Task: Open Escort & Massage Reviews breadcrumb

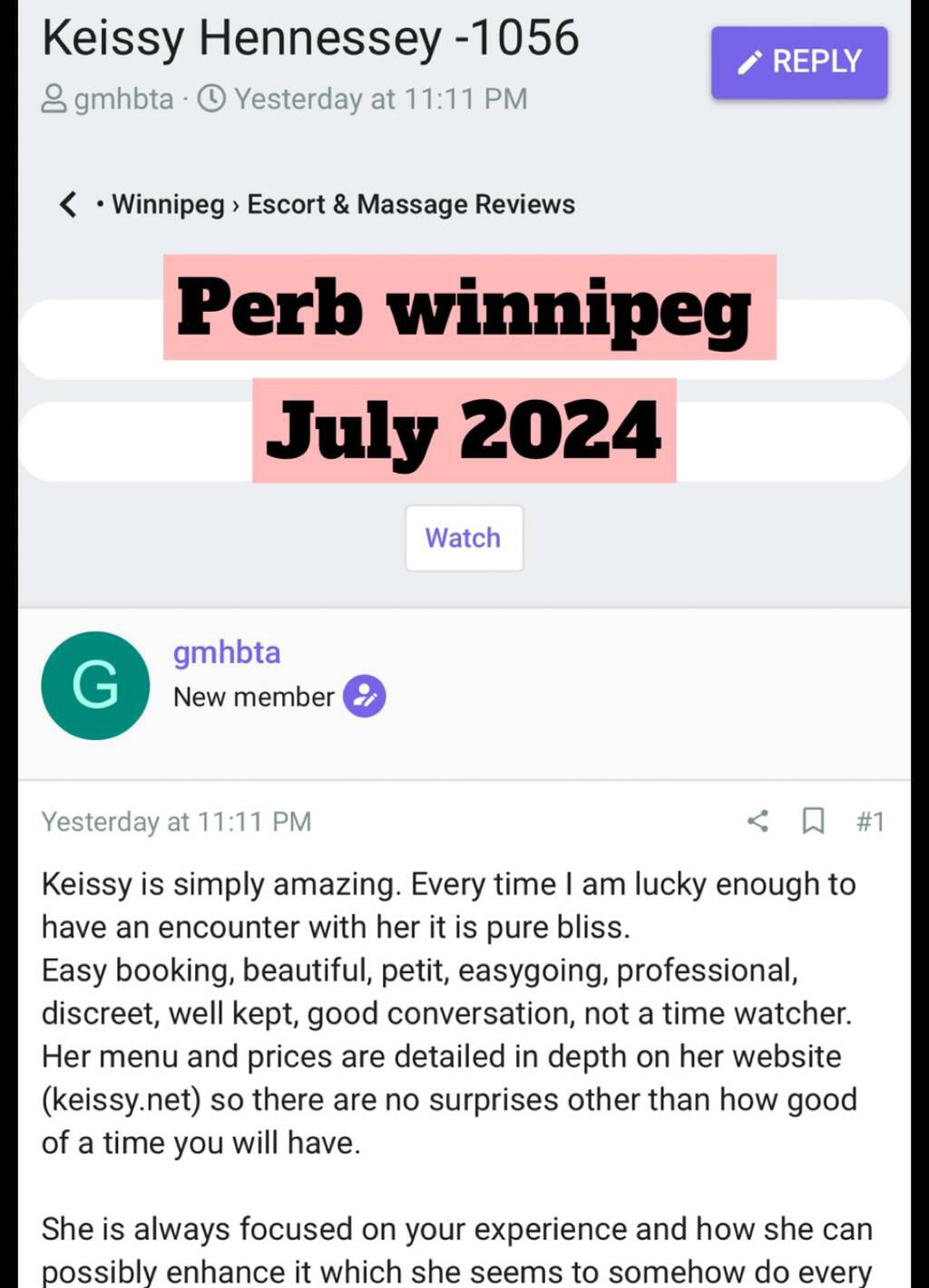Action: point(411,204)
